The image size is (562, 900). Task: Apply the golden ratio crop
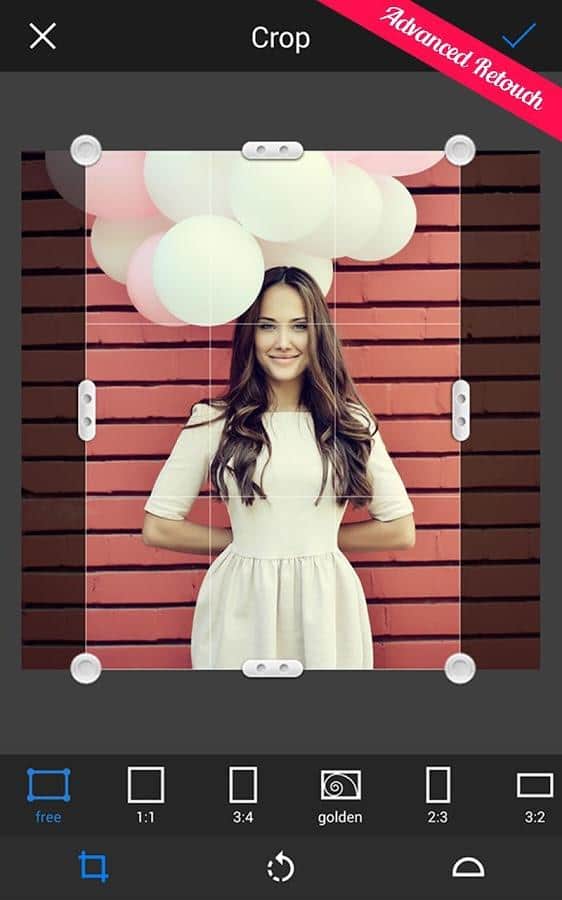(340, 796)
